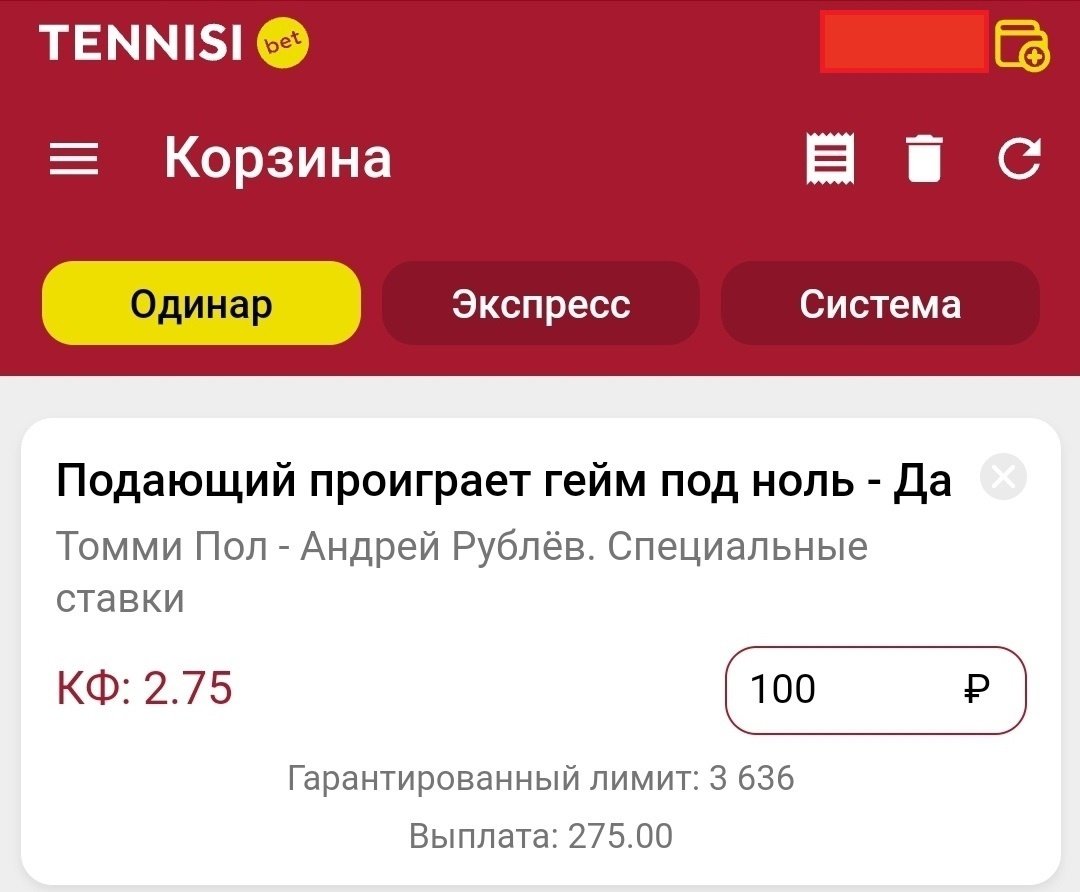Switch to the Экспресс tab
1080x892 pixels.
click(x=540, y=304)
